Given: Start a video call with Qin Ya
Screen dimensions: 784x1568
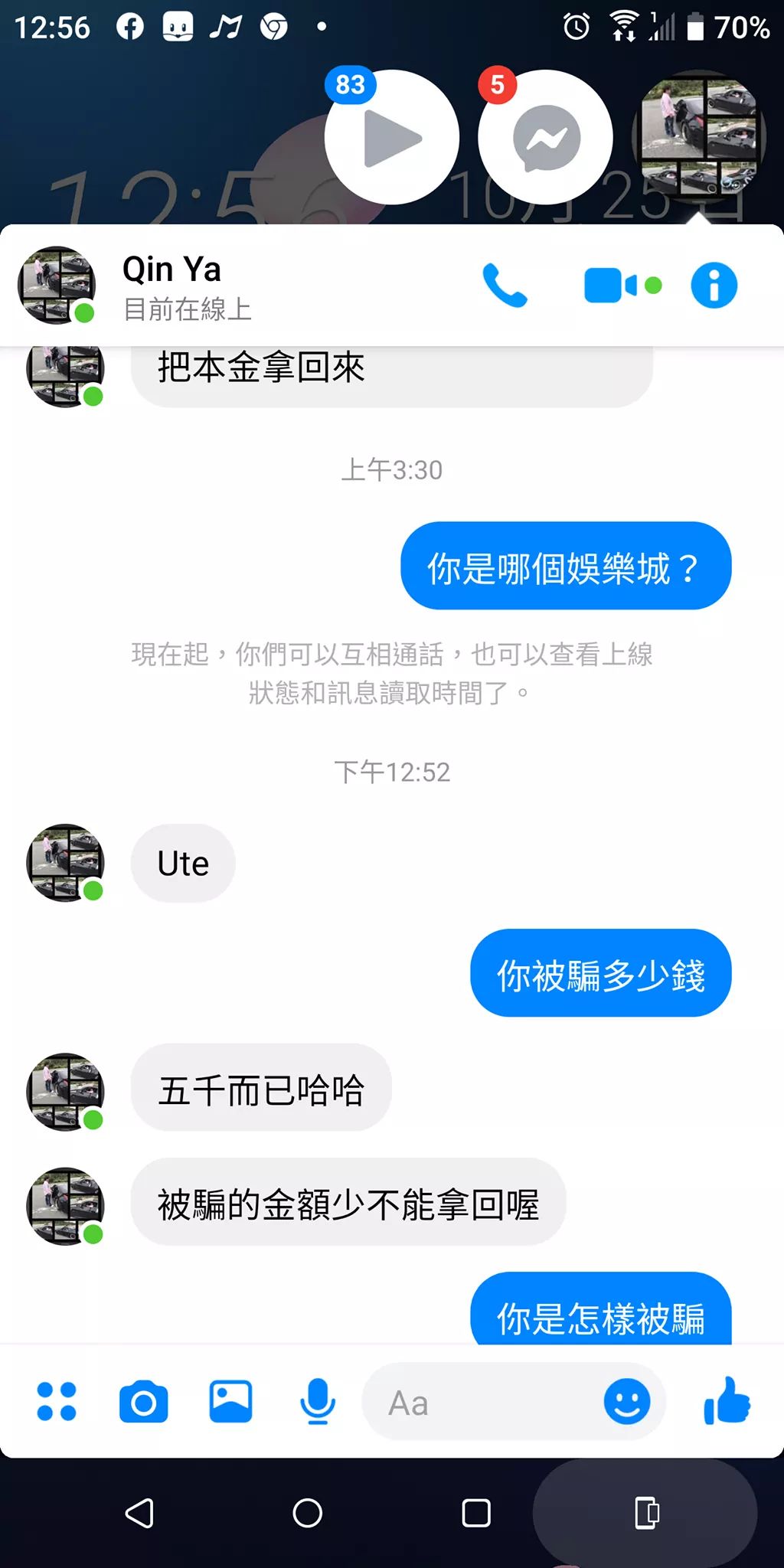Looking at the screenshot, I should point(610,286).
